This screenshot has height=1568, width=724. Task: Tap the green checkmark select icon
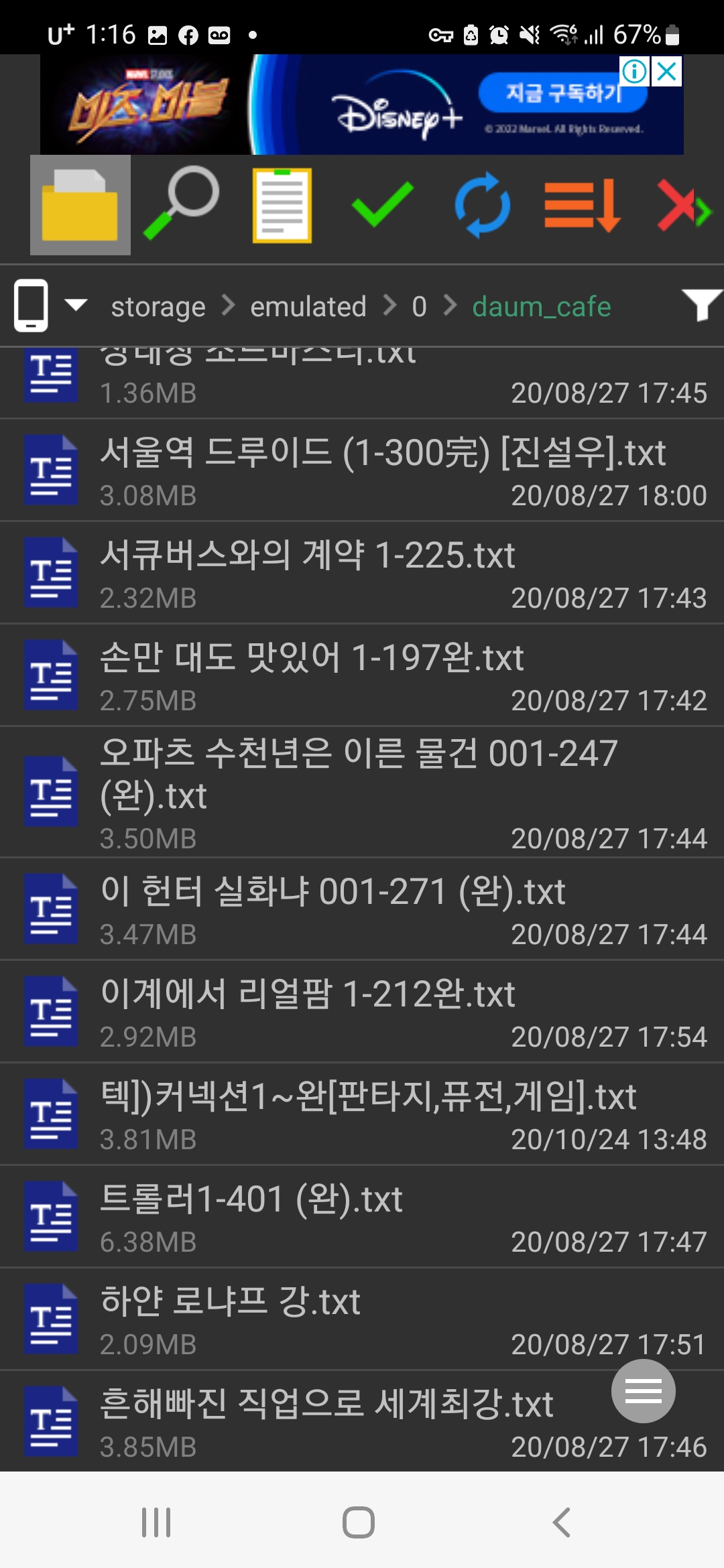click(x=382, y=205)
